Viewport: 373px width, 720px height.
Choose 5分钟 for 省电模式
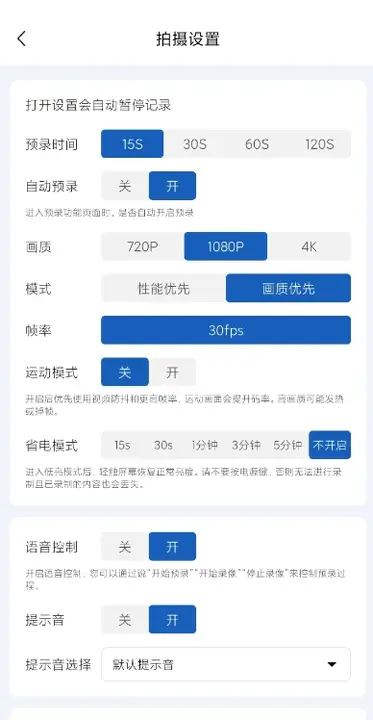288,445
